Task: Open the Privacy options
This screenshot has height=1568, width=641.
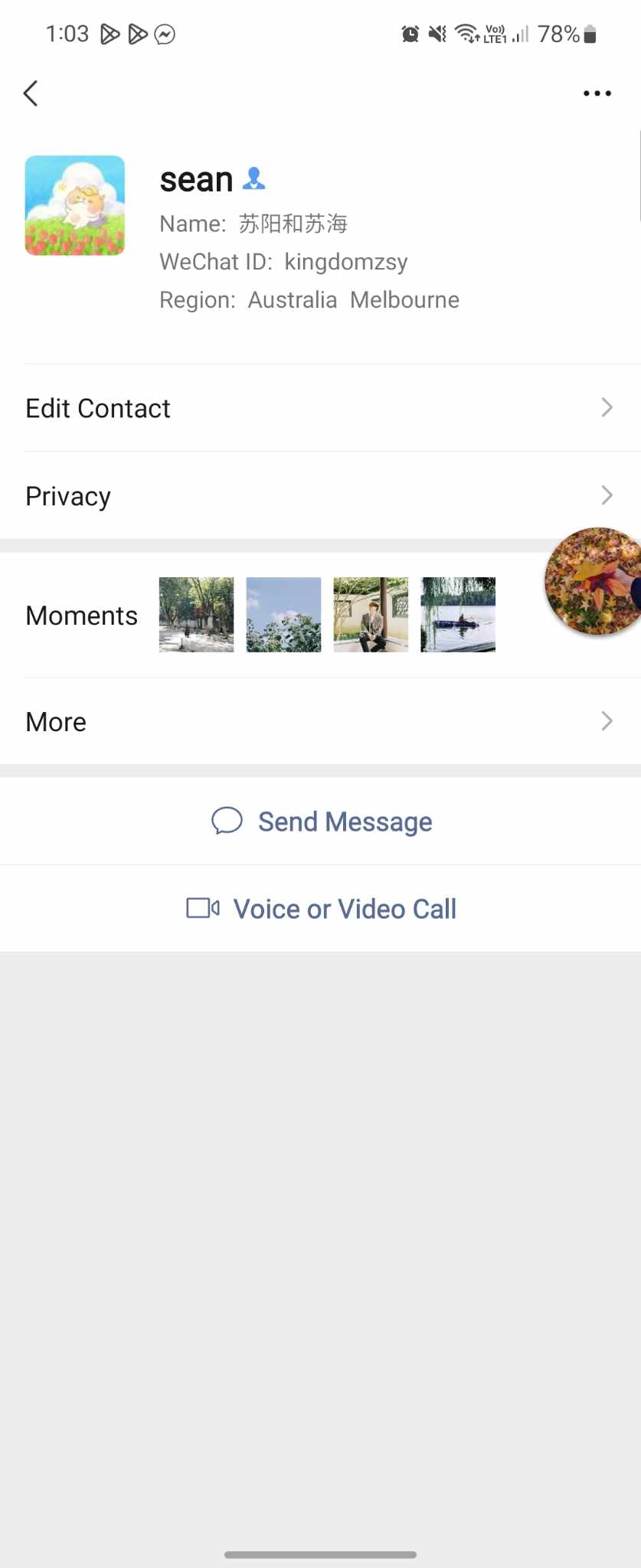Action: point(320,496)
